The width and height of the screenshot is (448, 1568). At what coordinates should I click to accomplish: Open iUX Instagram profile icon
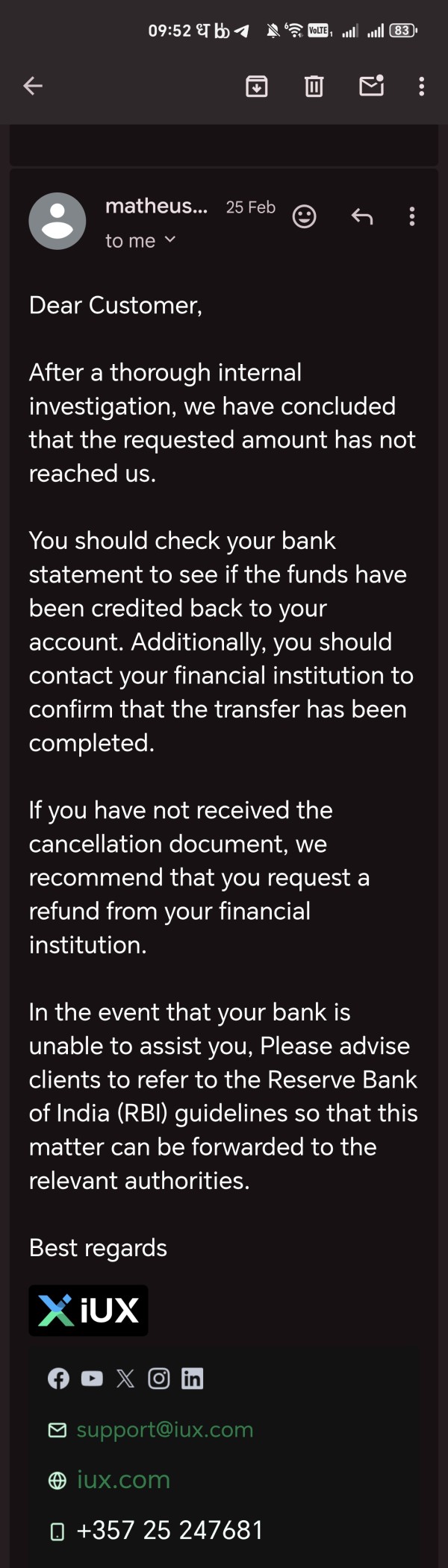[x=159, y=1378]
